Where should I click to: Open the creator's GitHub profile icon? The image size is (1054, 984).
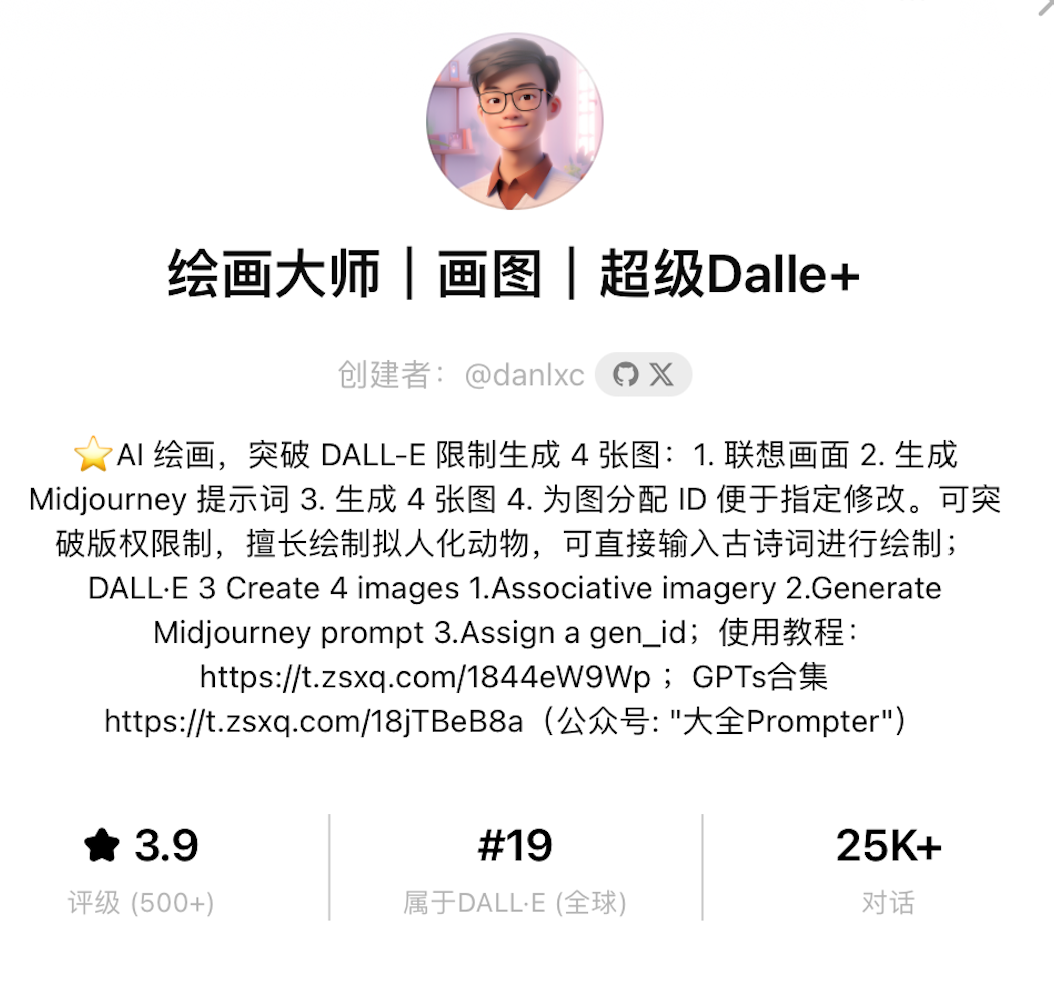(x=626, y=375)
